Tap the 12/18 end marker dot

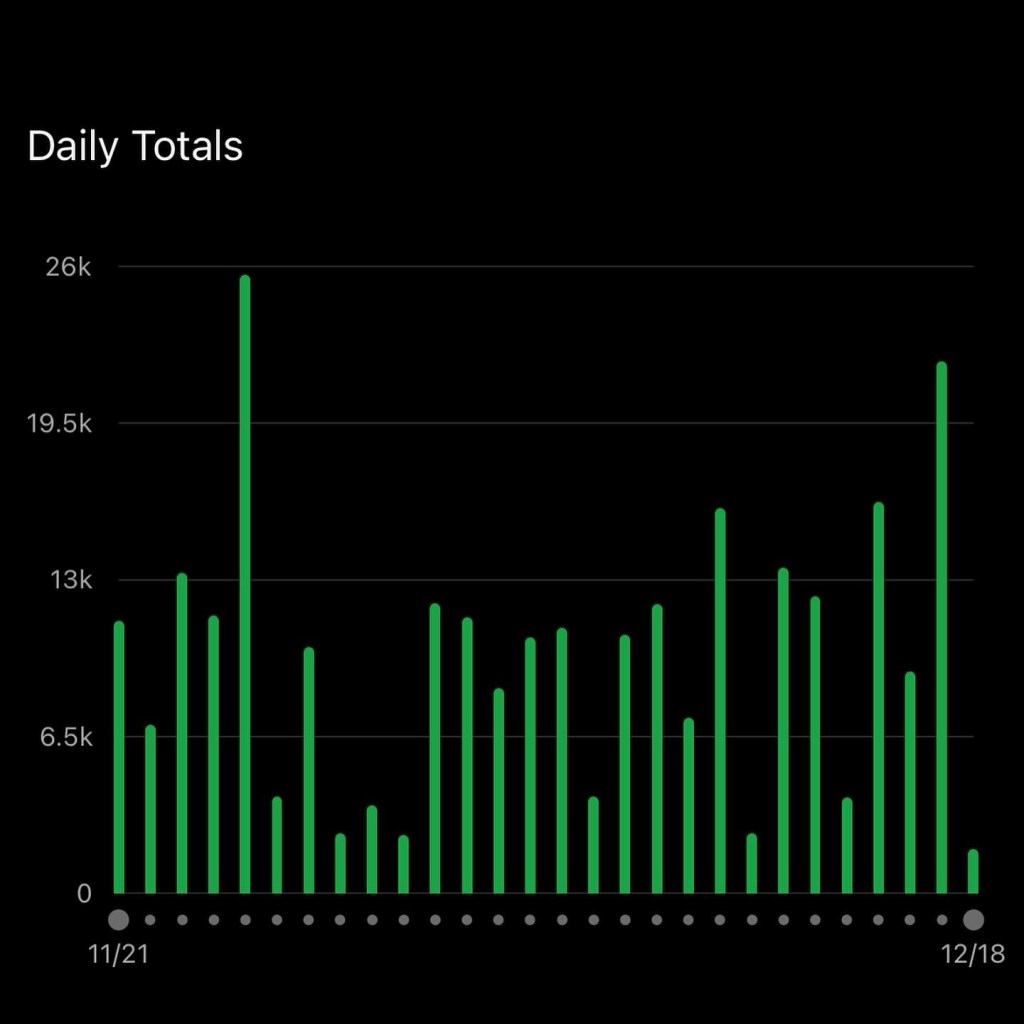pos(973,919)
